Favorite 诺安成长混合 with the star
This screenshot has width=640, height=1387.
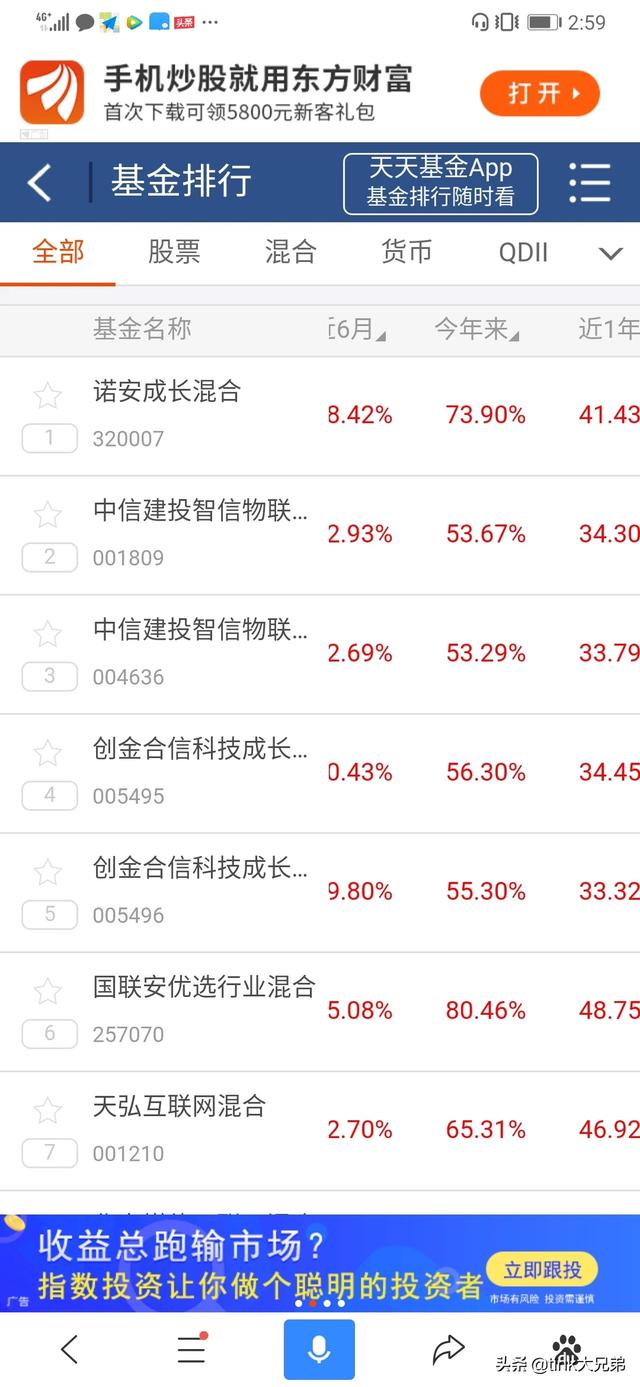tap(48, 395)
